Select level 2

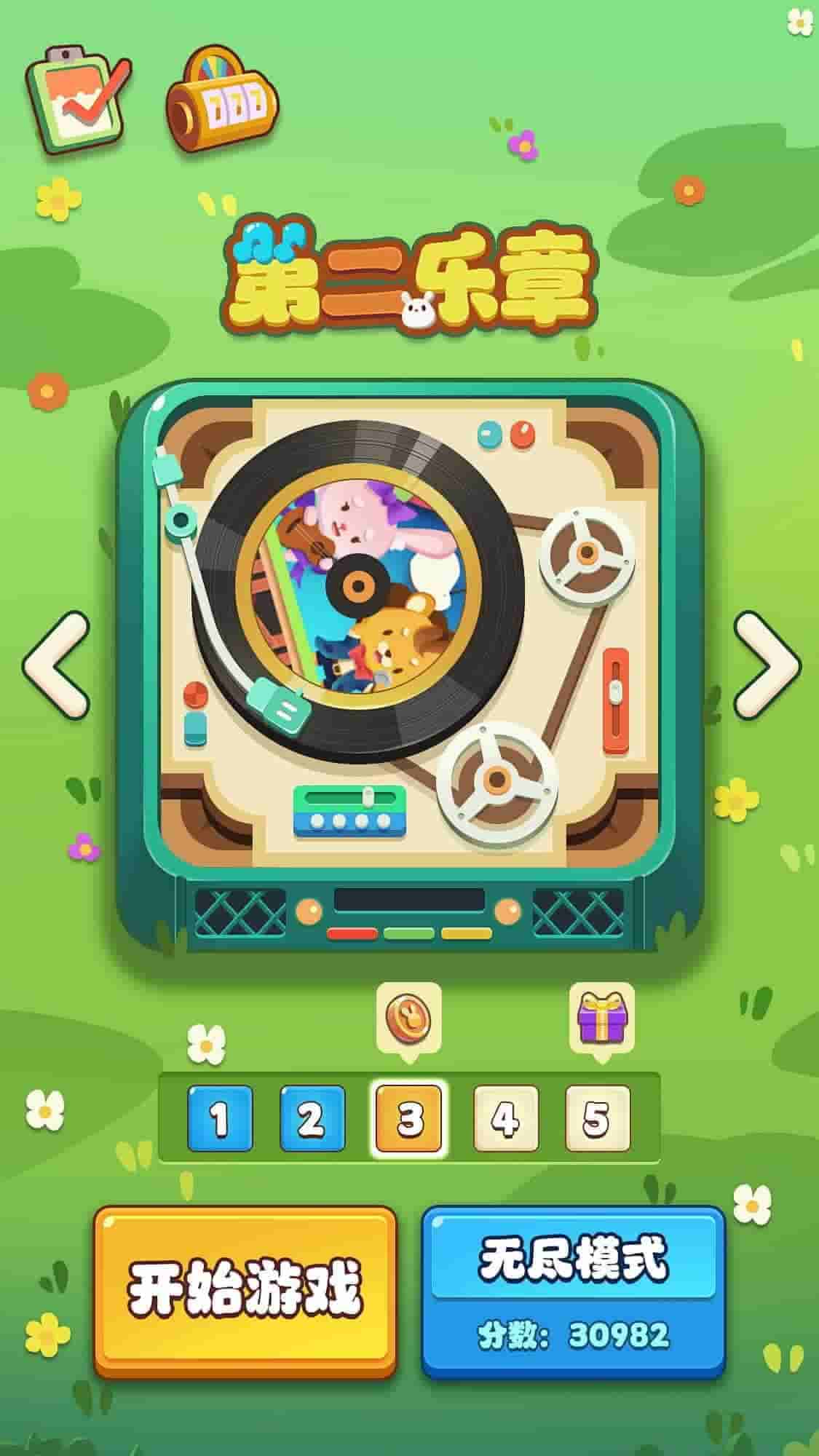tap(312, 1119)
